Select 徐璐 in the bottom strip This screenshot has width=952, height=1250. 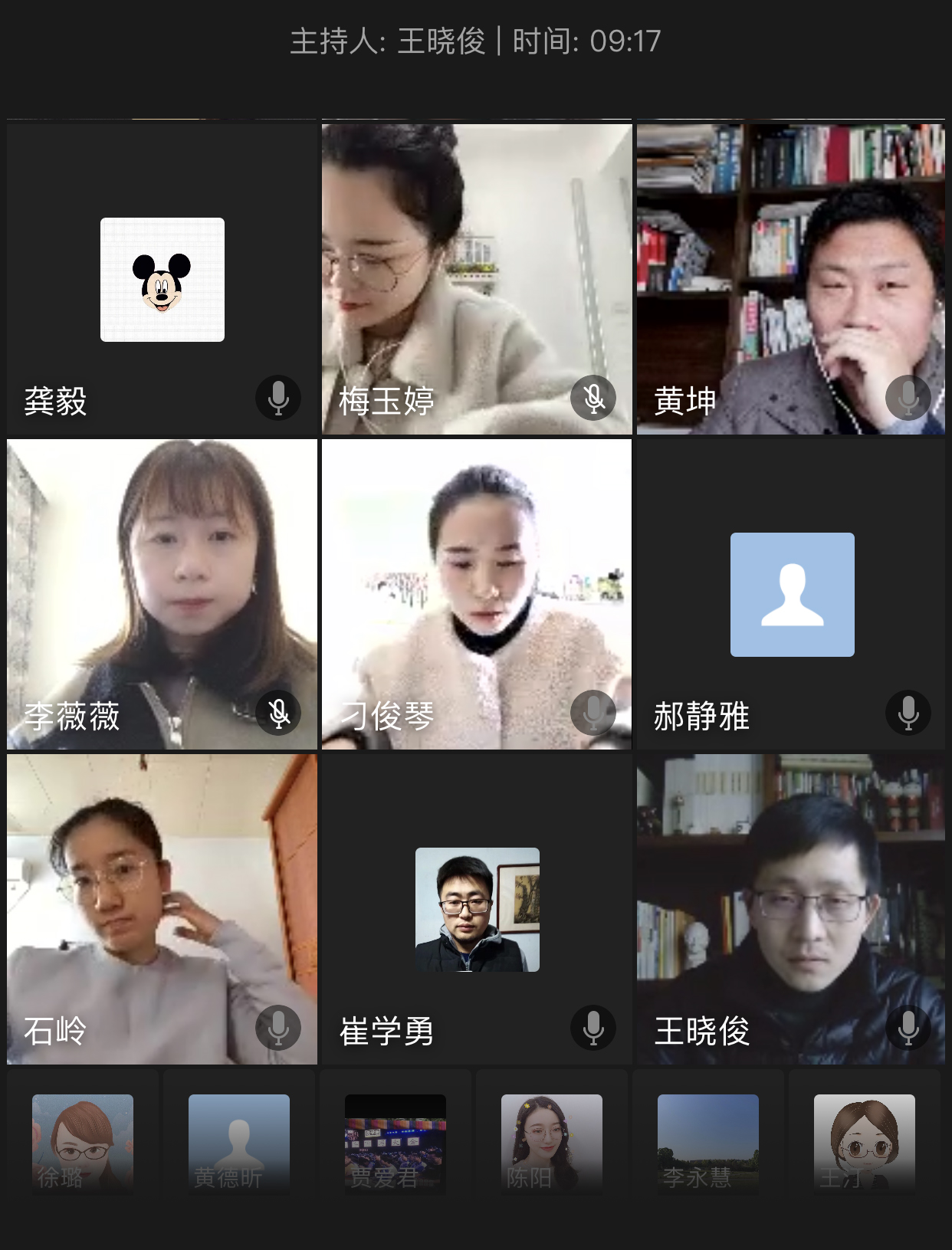pos(83,1143)
